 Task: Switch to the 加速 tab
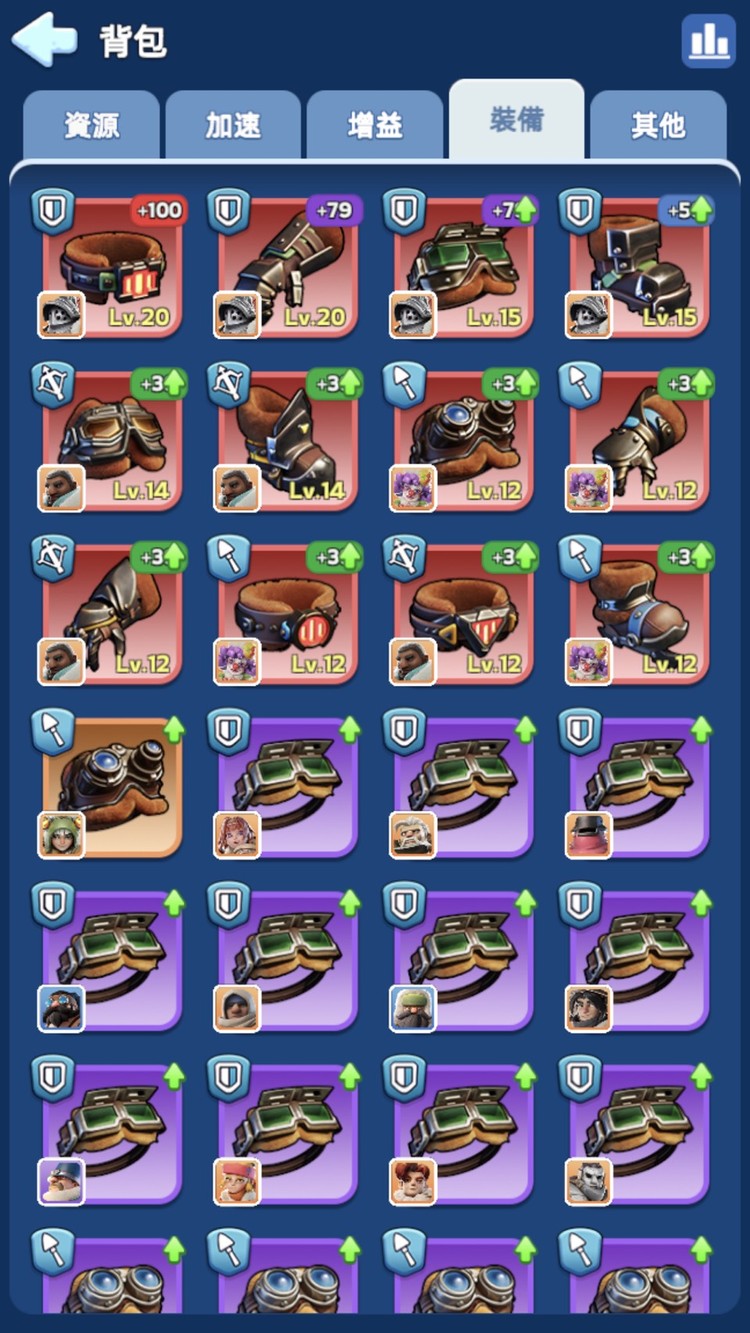(233, 126)
